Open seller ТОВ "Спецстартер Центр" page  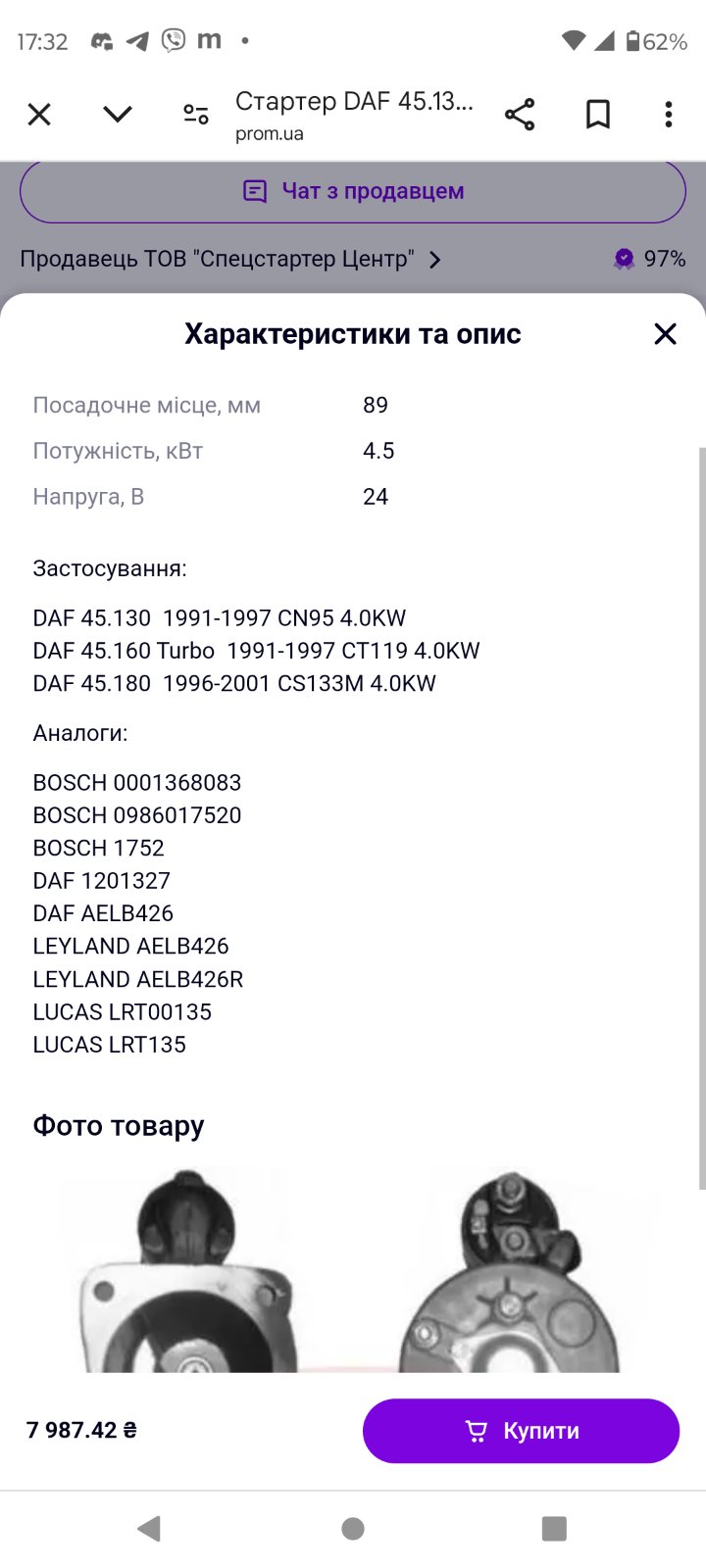(231, 259)
